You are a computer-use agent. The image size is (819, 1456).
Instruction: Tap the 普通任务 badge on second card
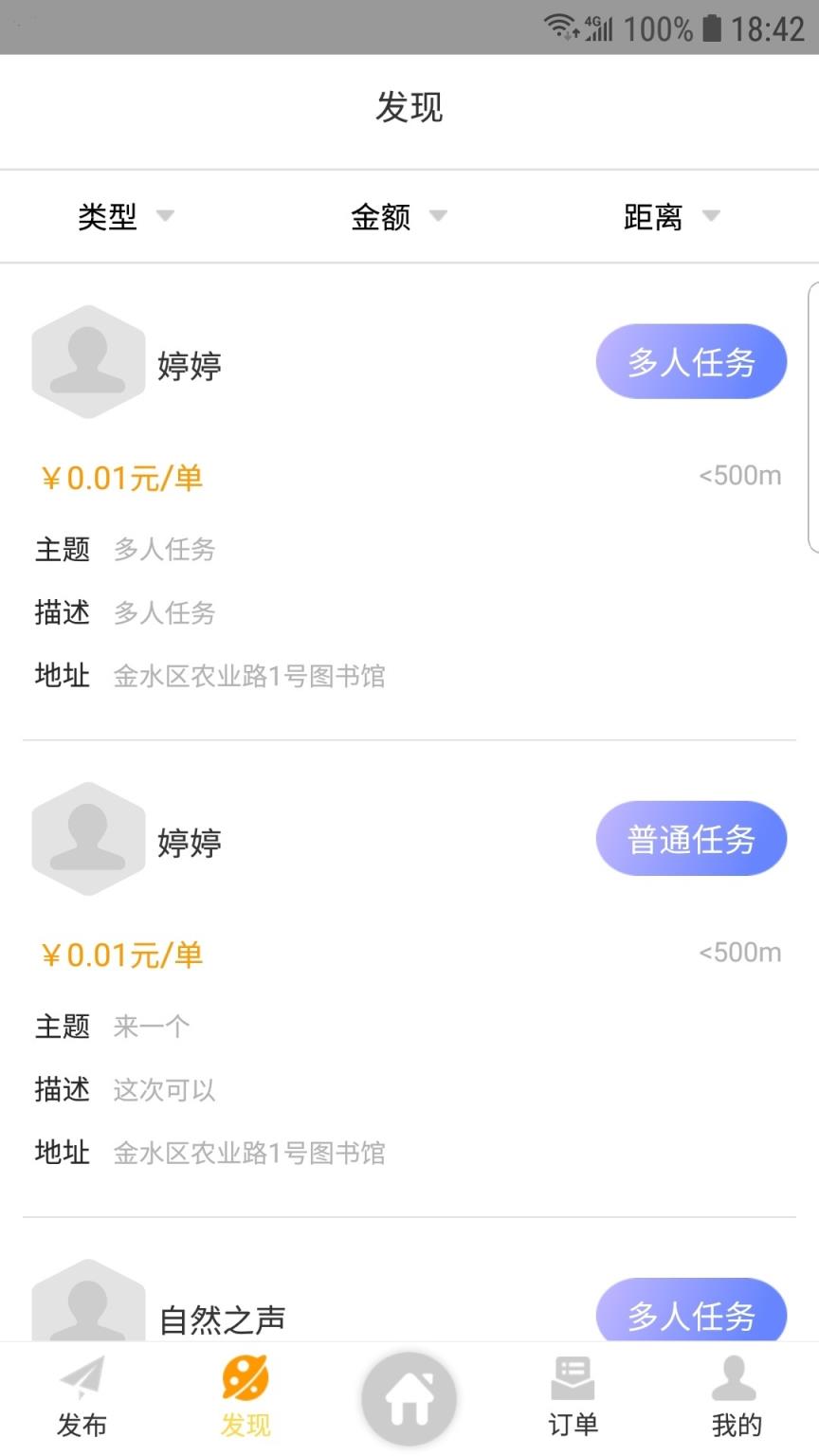pyautogui.click(x=691, y=838)
